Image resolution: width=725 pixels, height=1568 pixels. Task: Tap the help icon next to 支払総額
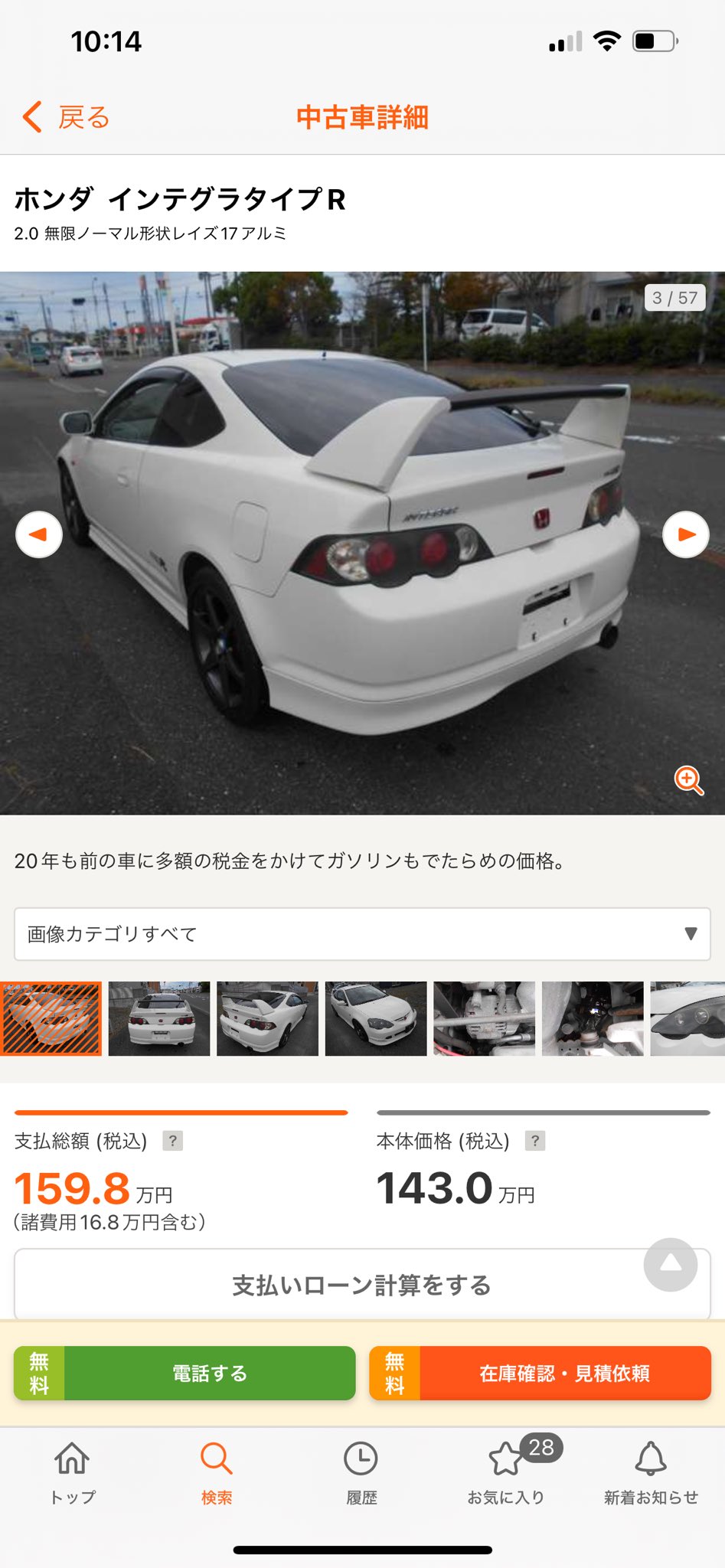click(173, 1141)
